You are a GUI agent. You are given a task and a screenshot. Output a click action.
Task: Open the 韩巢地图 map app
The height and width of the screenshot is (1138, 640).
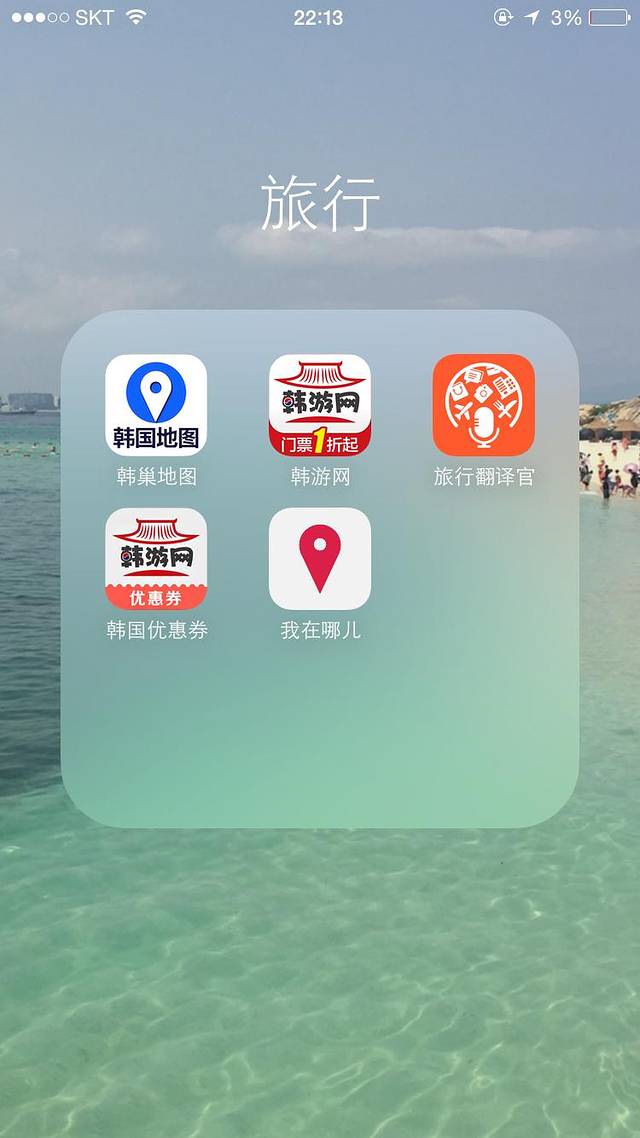coord(156,405)
